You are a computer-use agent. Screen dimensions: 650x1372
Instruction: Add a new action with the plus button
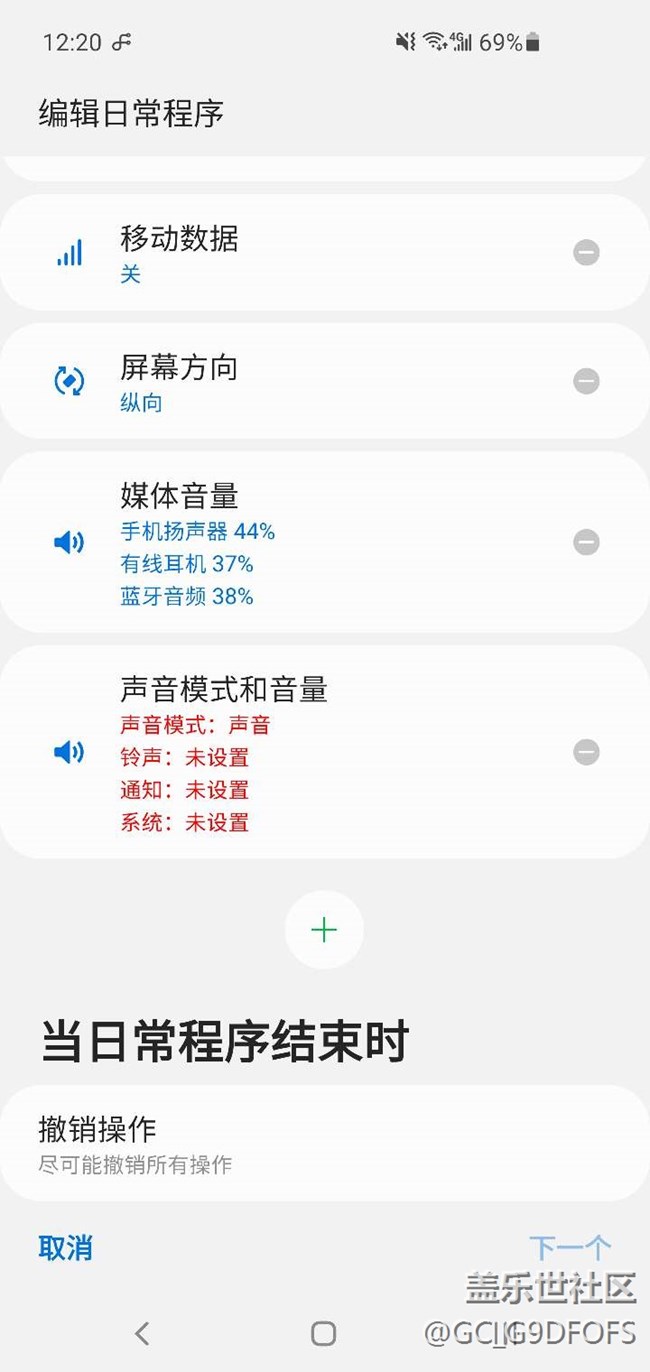click(324, 930)
